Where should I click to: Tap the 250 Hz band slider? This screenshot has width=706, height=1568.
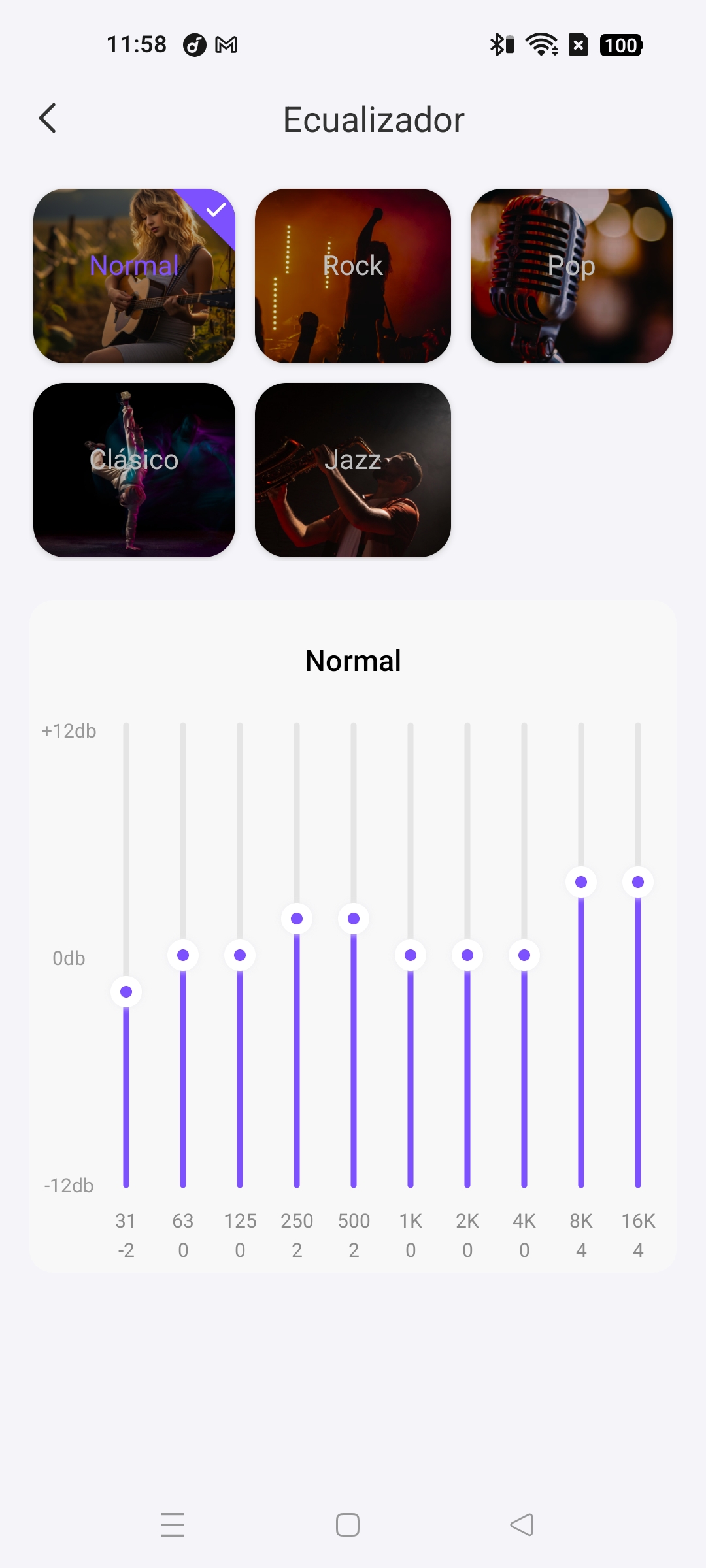coord(297,919)
